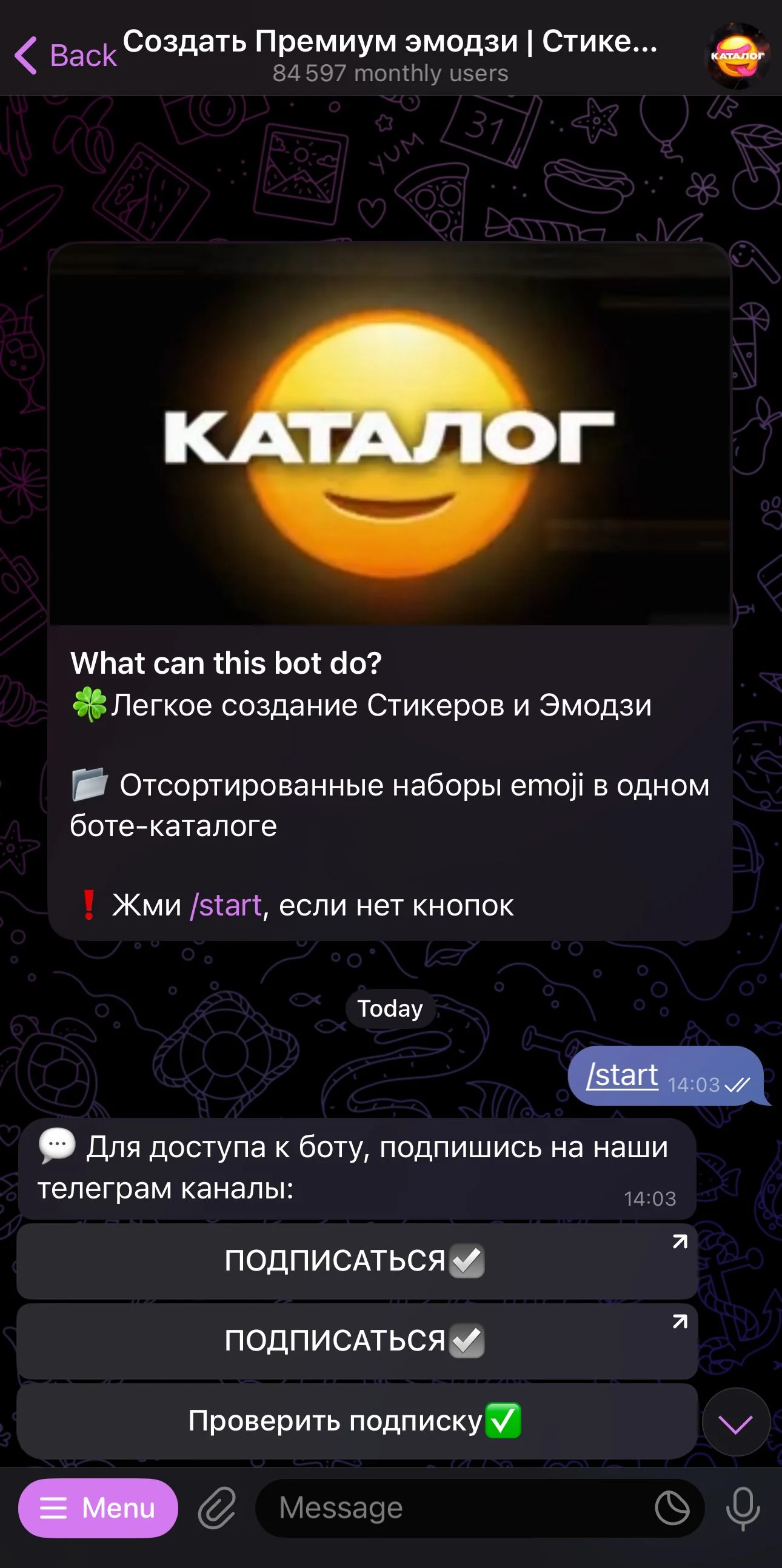Open the bot Menu

(x=98, y=1509)
